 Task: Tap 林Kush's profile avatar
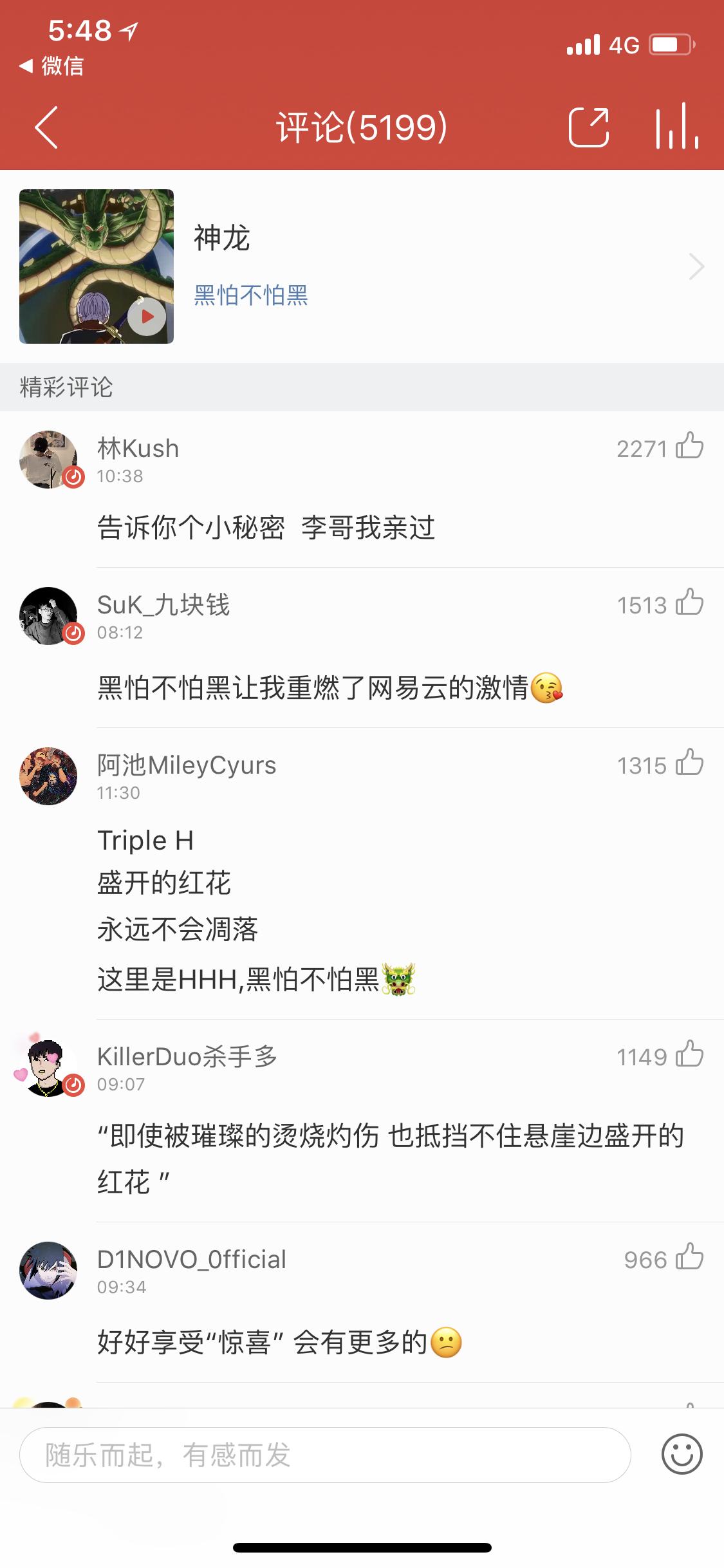point(49,461)
